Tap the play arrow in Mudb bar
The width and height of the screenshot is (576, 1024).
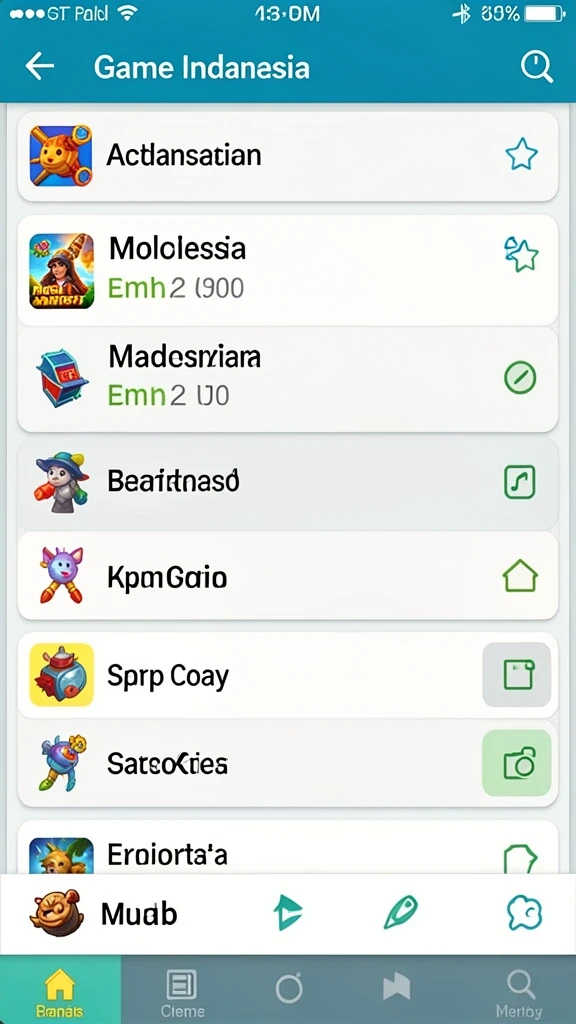(287, 912)
